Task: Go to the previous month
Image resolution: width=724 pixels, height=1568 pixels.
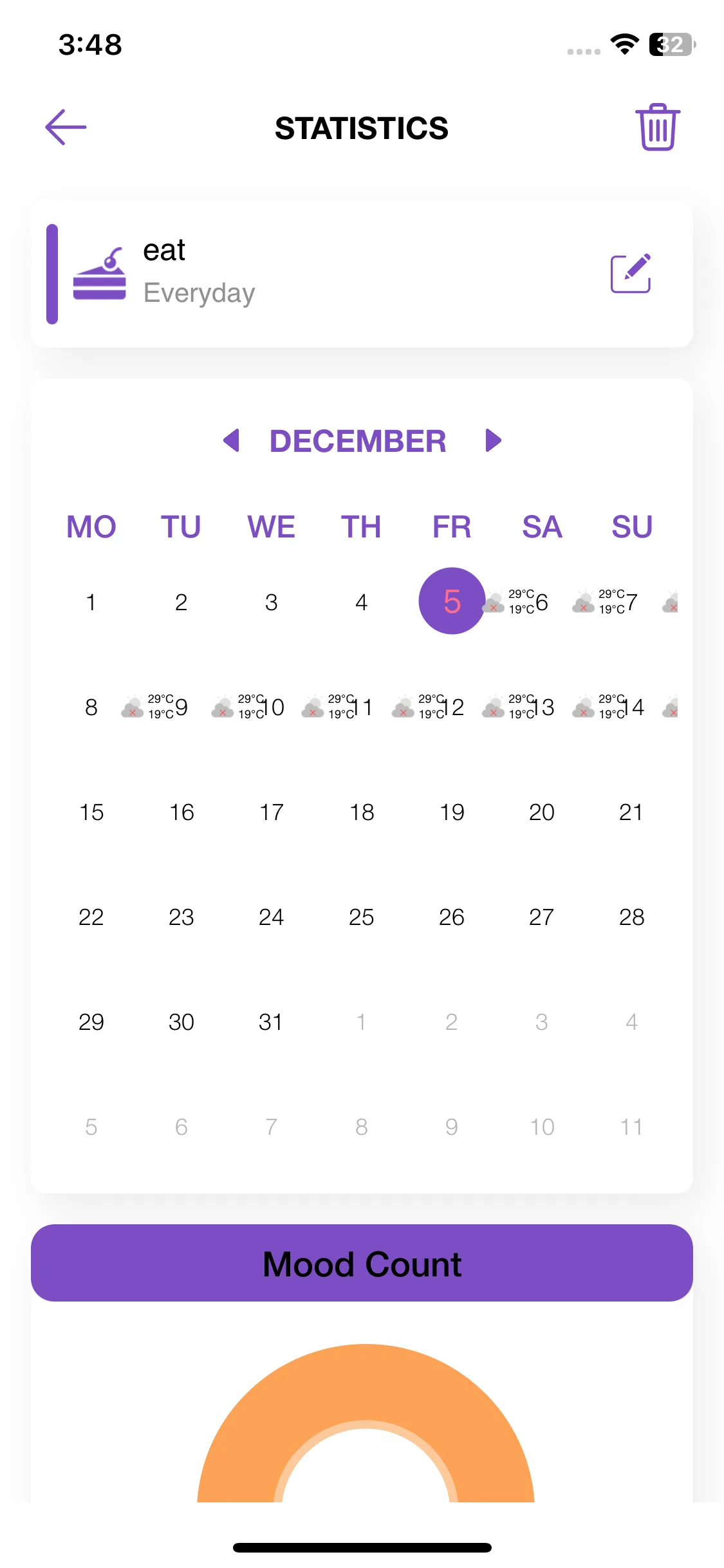Action: pos(231,441)
